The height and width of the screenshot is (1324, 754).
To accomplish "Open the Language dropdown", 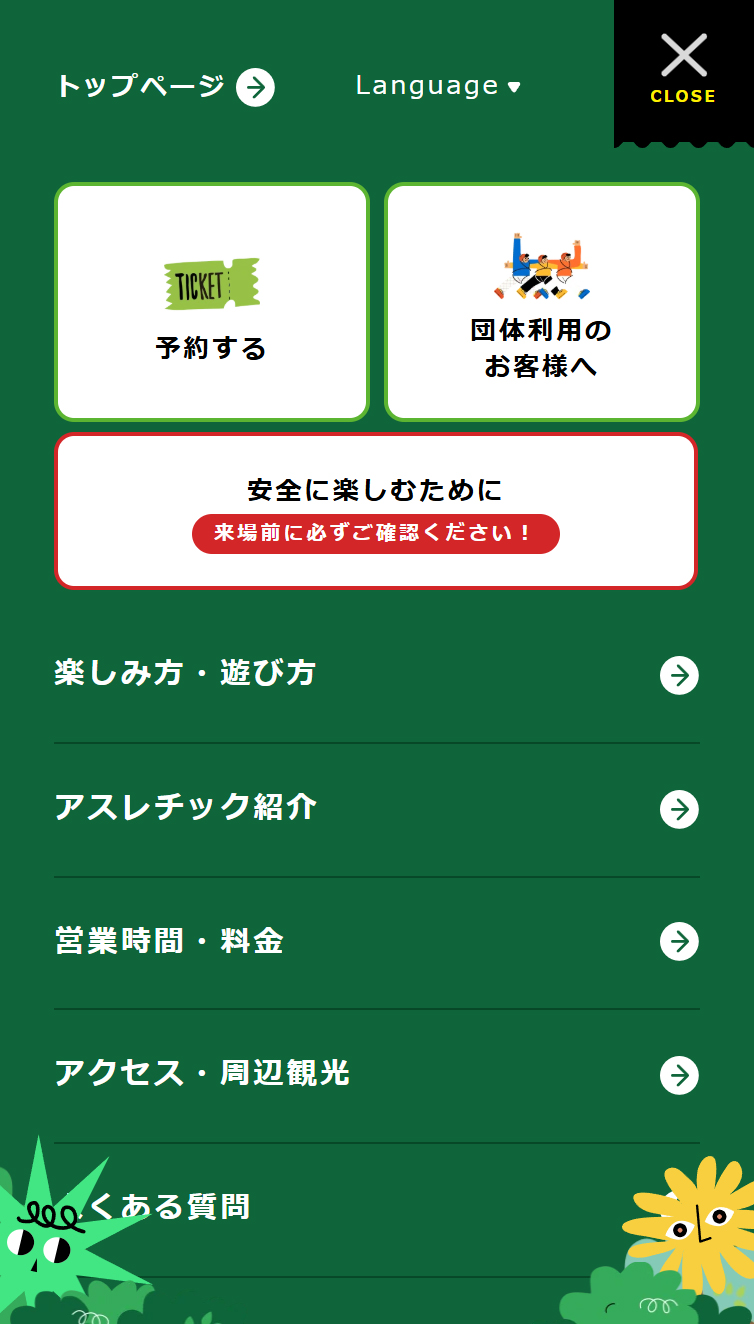I will (x=438, y=86).
